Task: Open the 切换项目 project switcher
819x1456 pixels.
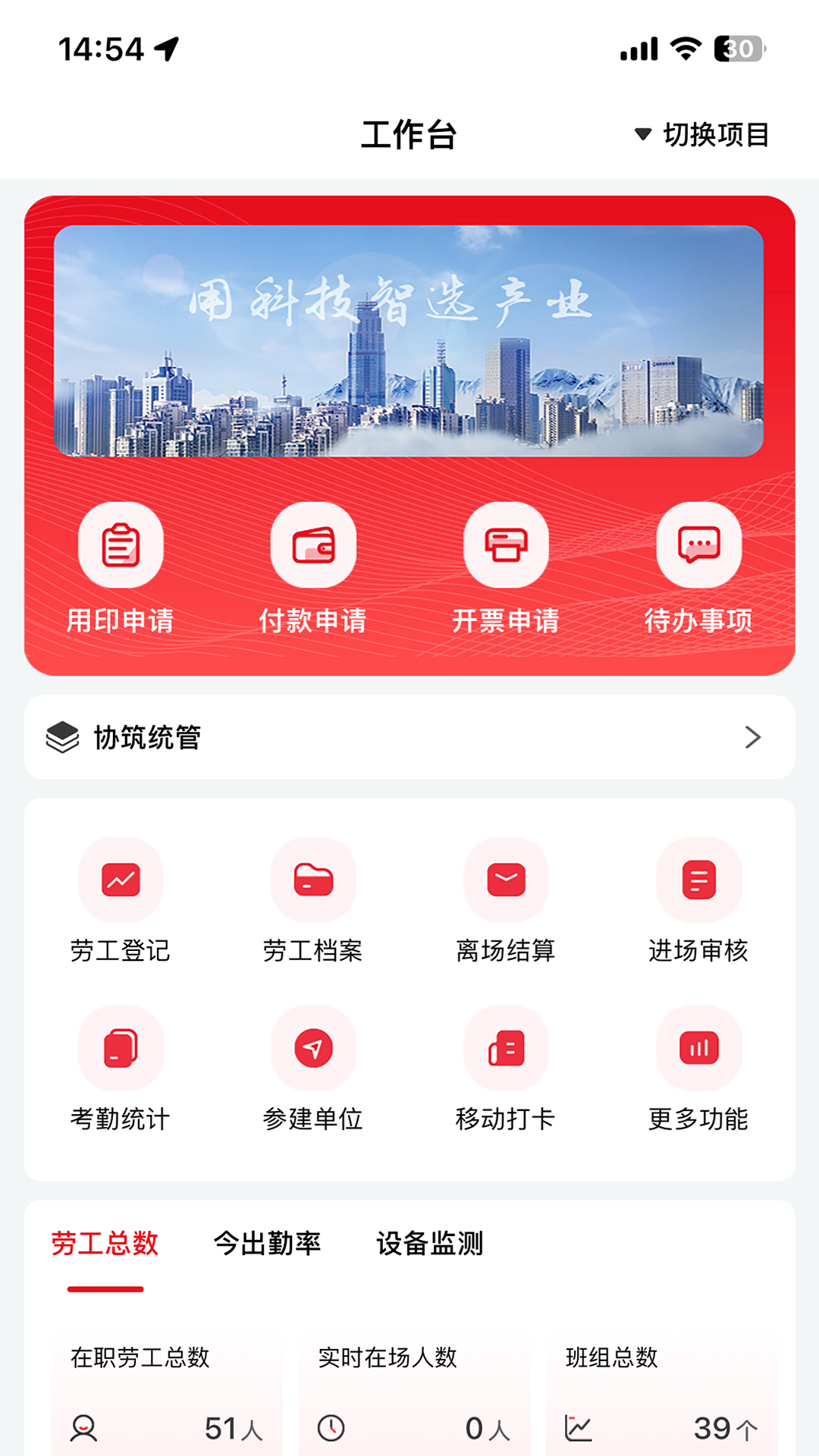Action: point(702,135)
